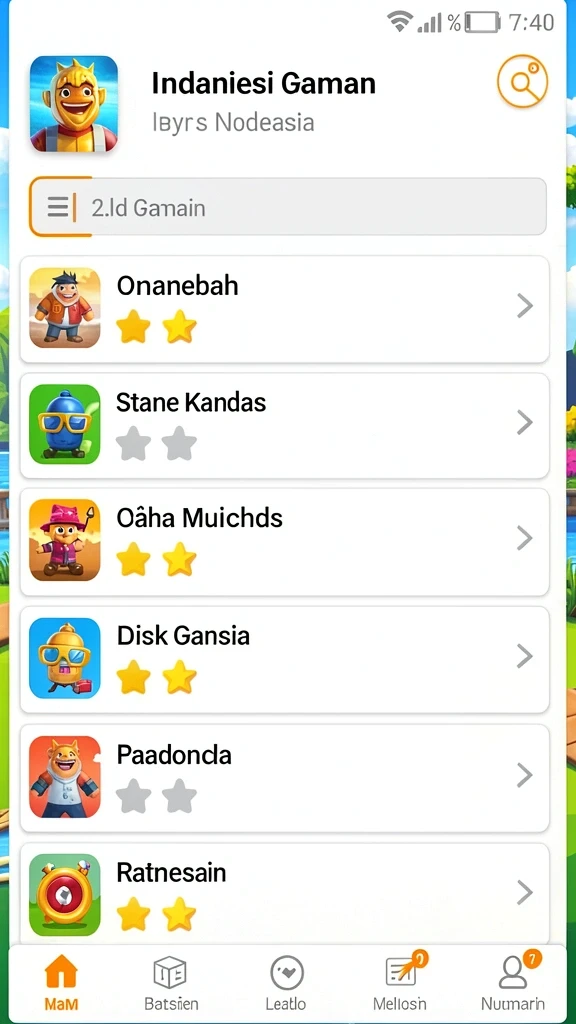Screen dimensions: 576x1024
Task: Tap the 2.ld Gamain search field
Action: pos(288,207)
